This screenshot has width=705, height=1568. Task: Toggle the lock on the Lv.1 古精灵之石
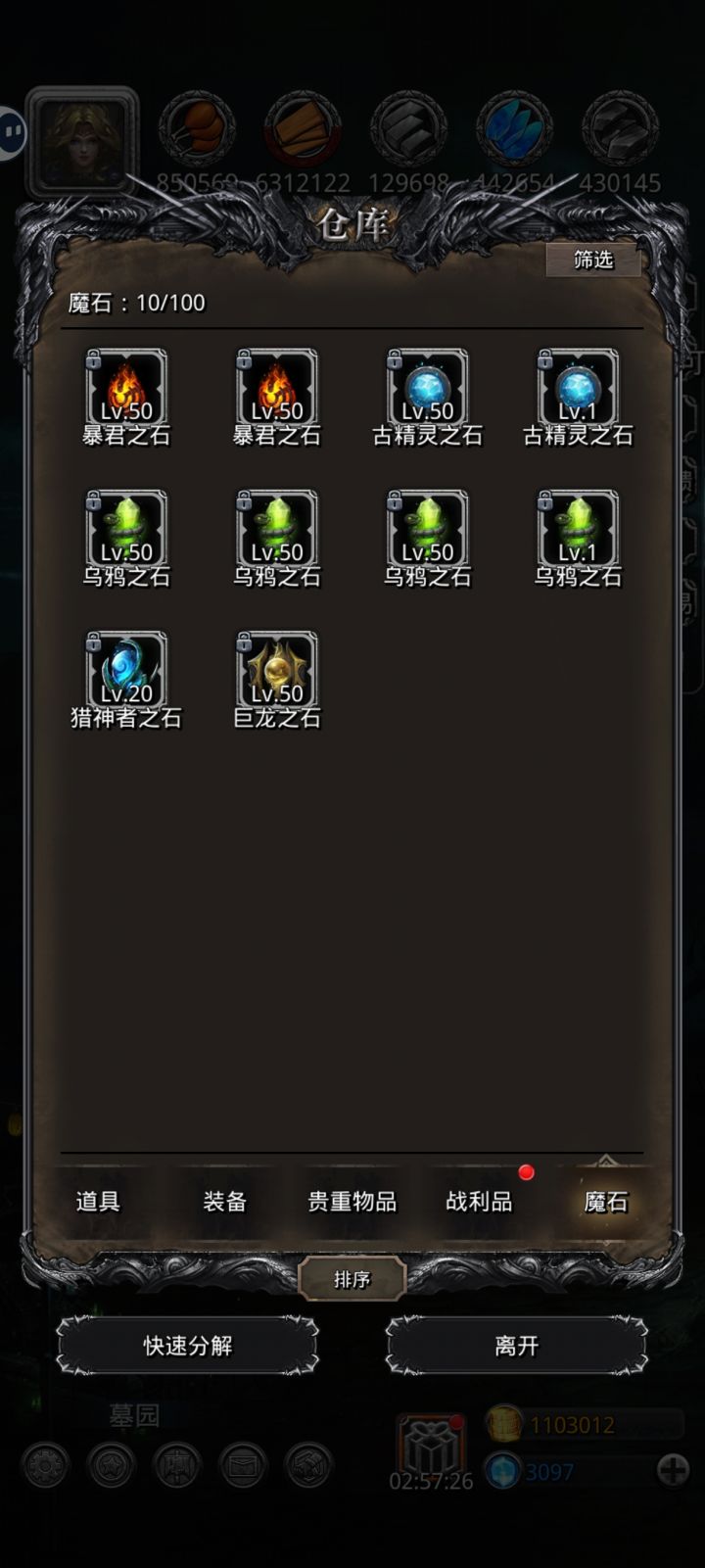[x=545, y=361]
